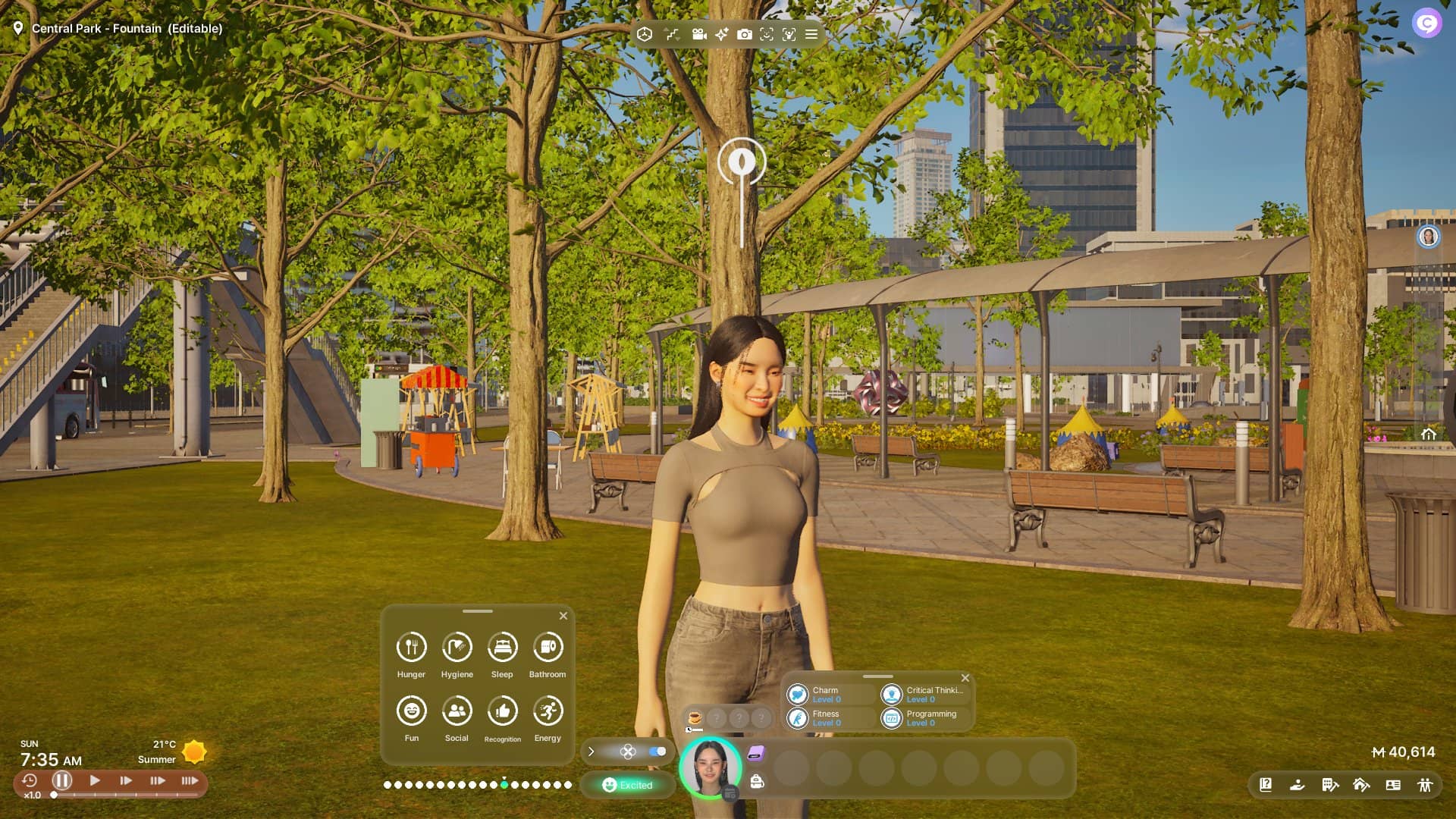Select the Hunger need icon
Image resolution: width=1456 pixels, height=819 pixels.
(x=411, y=647)
